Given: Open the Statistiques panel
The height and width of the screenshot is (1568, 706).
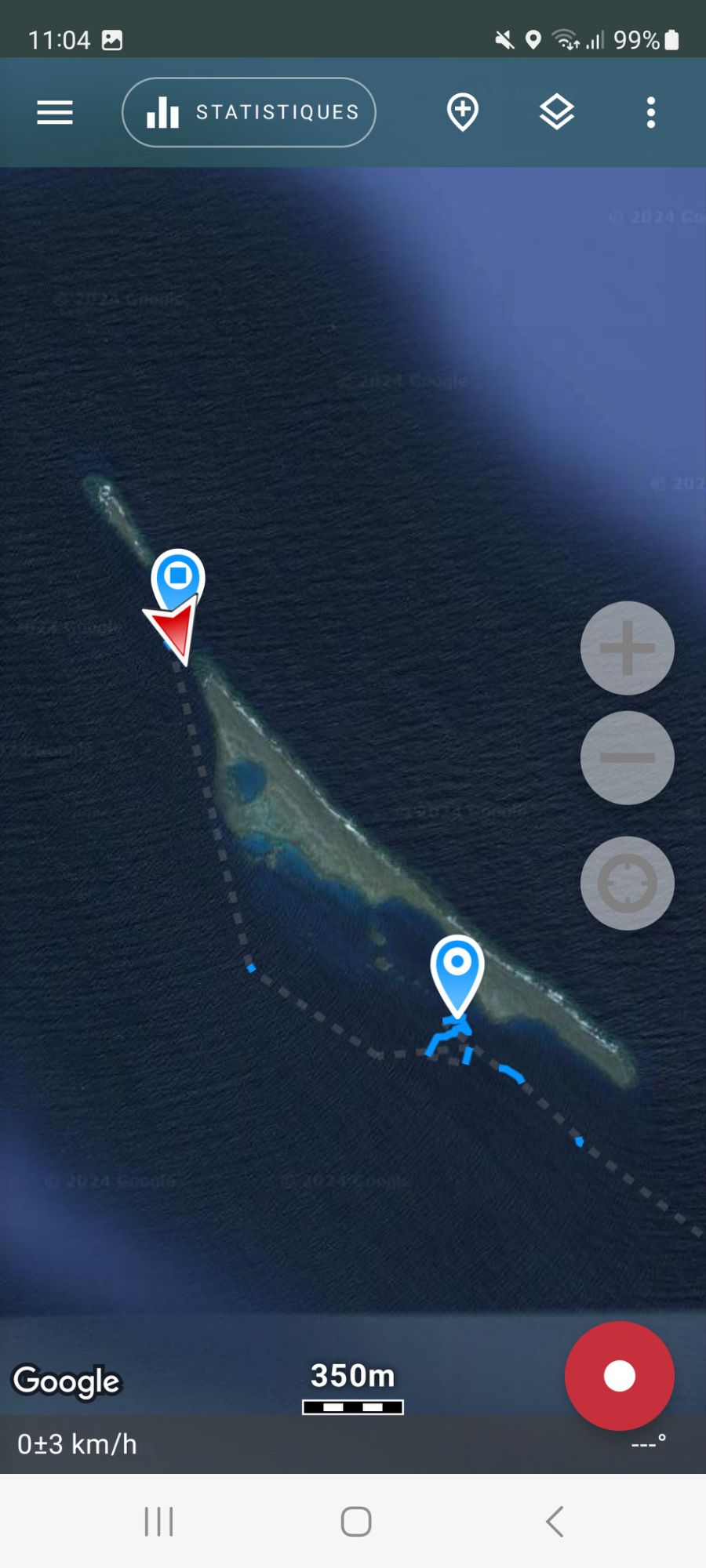Looking at the screenshot, I should pyautogui.click(x=249, y=112).
